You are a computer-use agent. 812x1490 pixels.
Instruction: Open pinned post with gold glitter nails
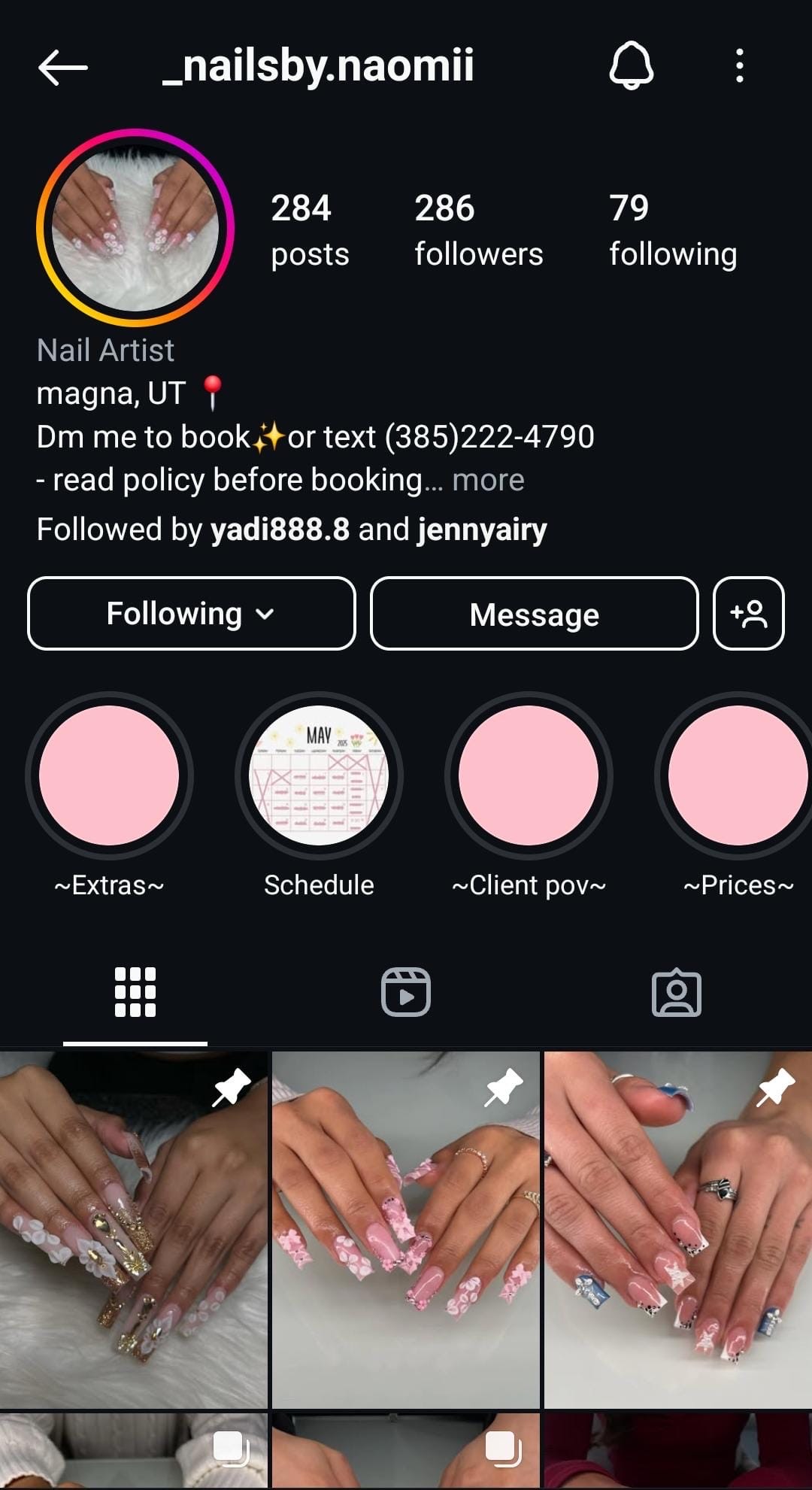coord(134,1230)
